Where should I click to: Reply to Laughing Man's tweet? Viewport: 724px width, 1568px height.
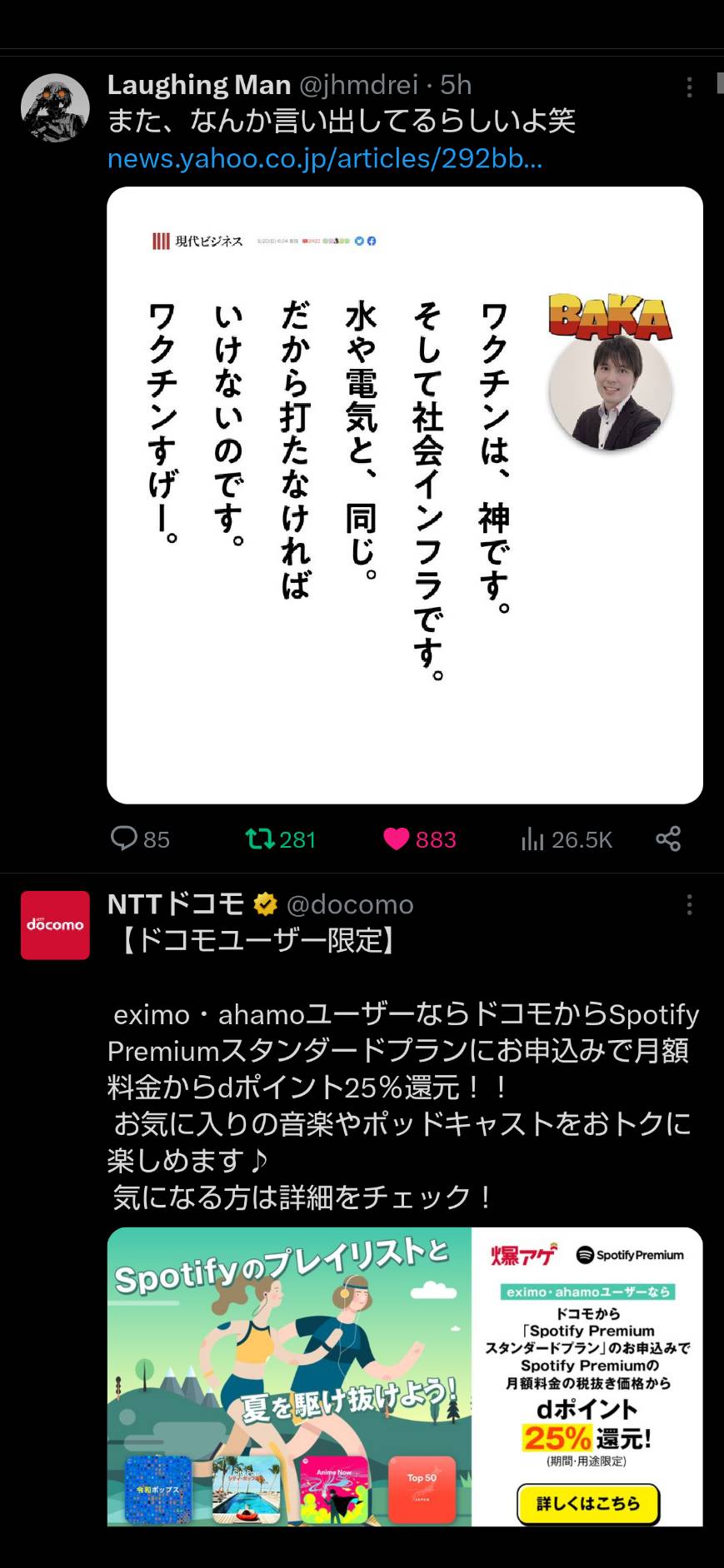click(140, 839)
